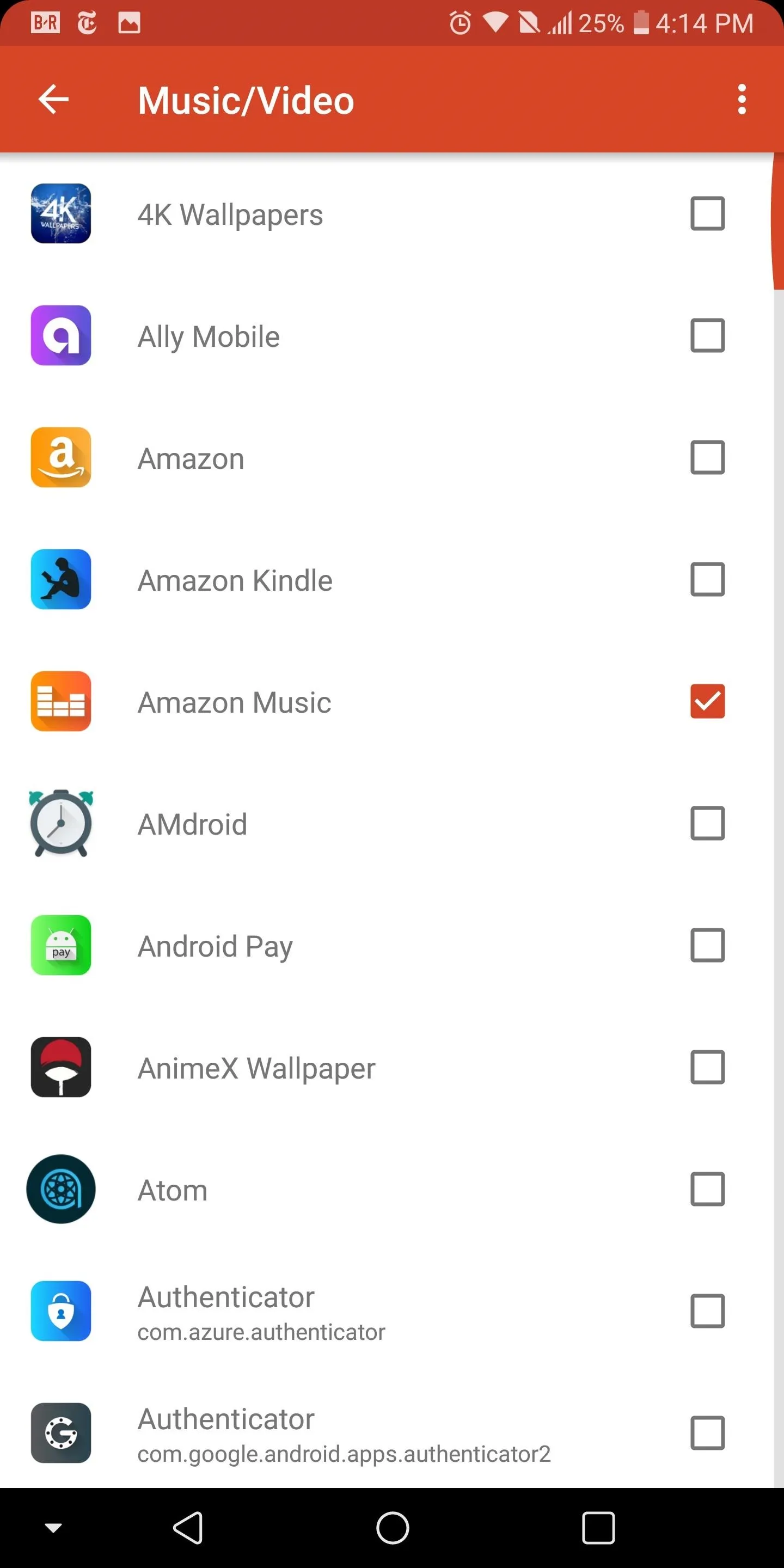Select AnimeX Wallpaper checkbox

click(707, 1067)
